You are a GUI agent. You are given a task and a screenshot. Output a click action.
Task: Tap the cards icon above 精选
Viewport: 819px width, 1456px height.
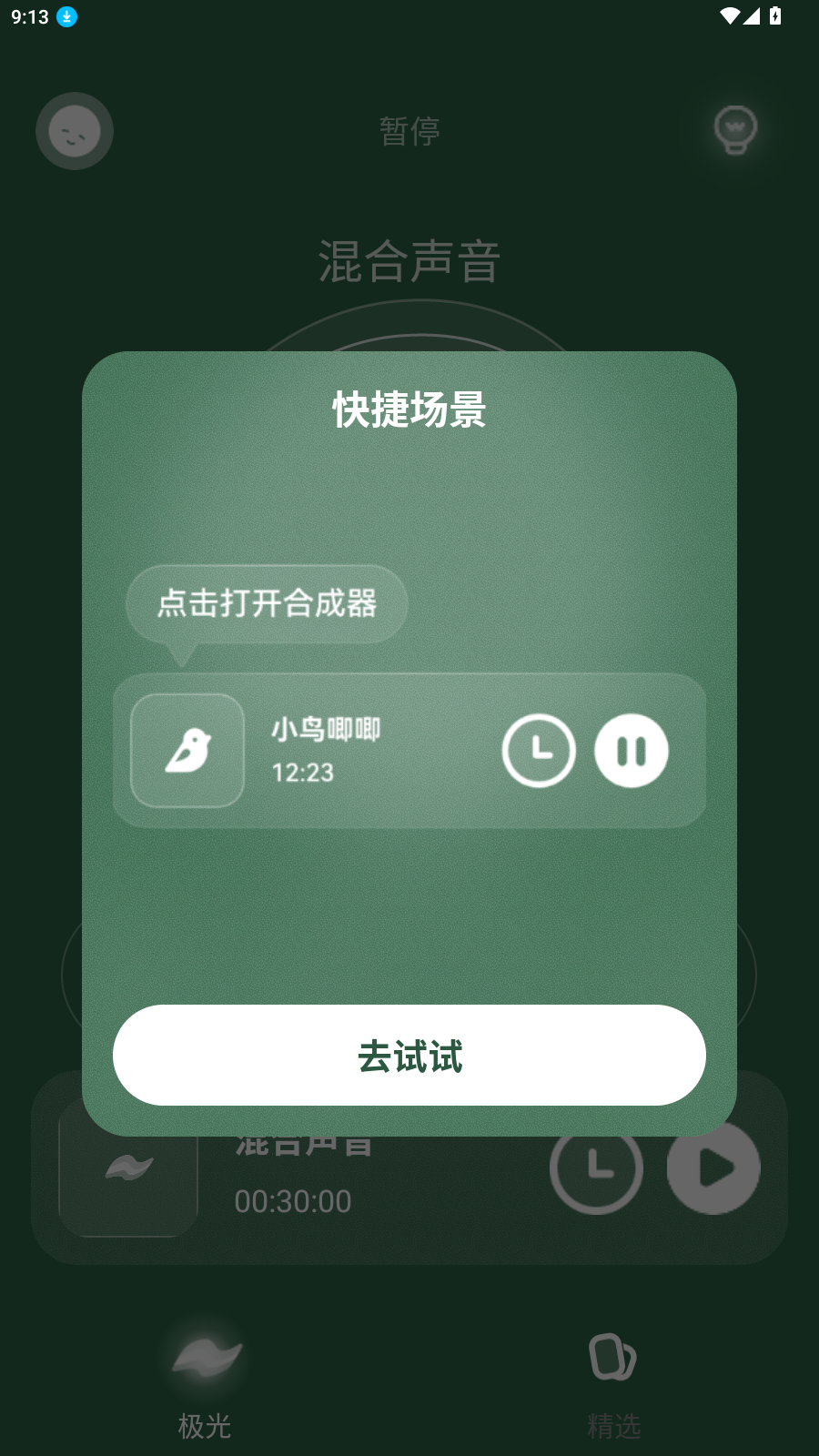click(612, 1356)
